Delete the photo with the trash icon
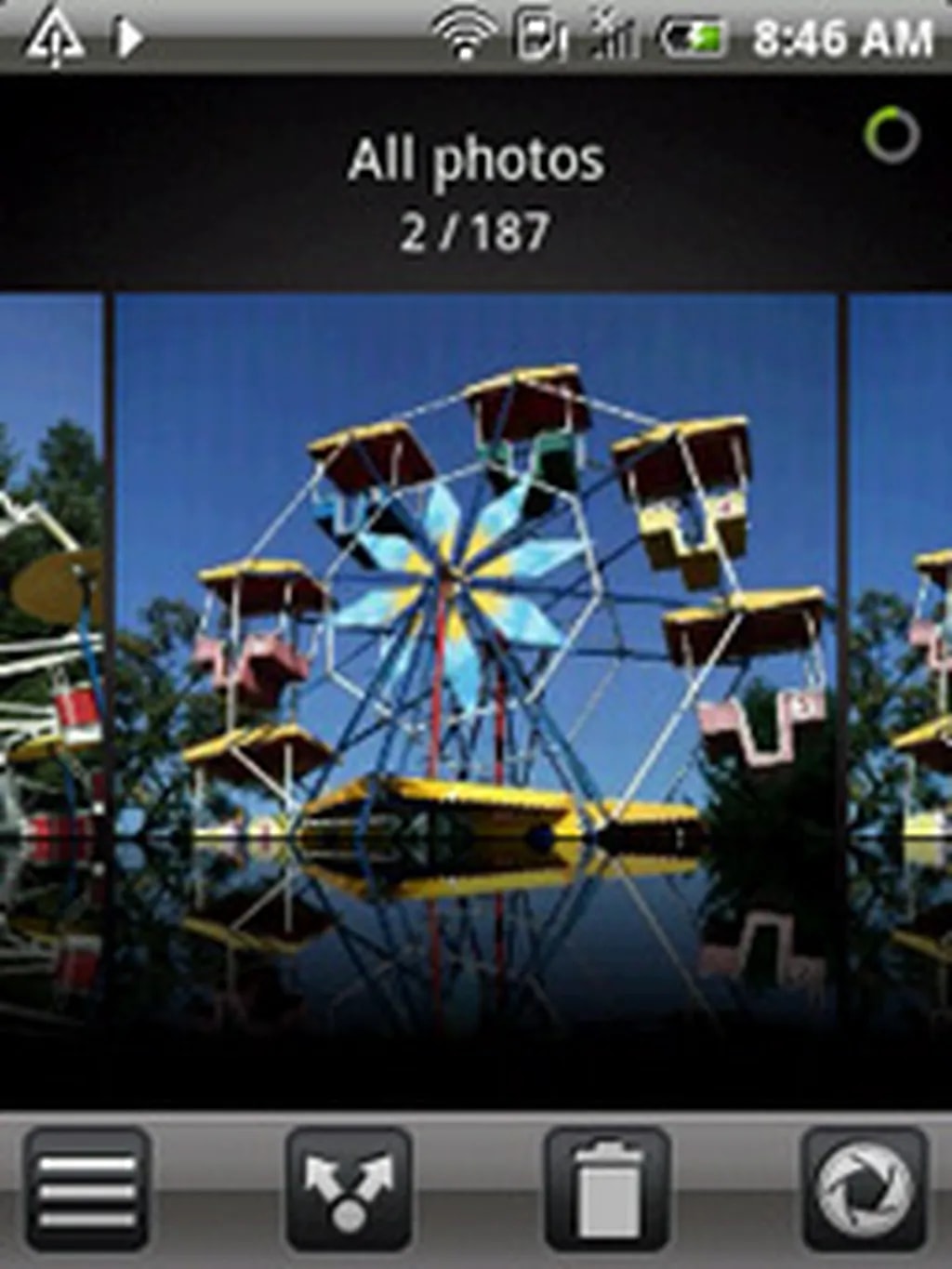This screenshot has width=952, height=1269. 606,1190
